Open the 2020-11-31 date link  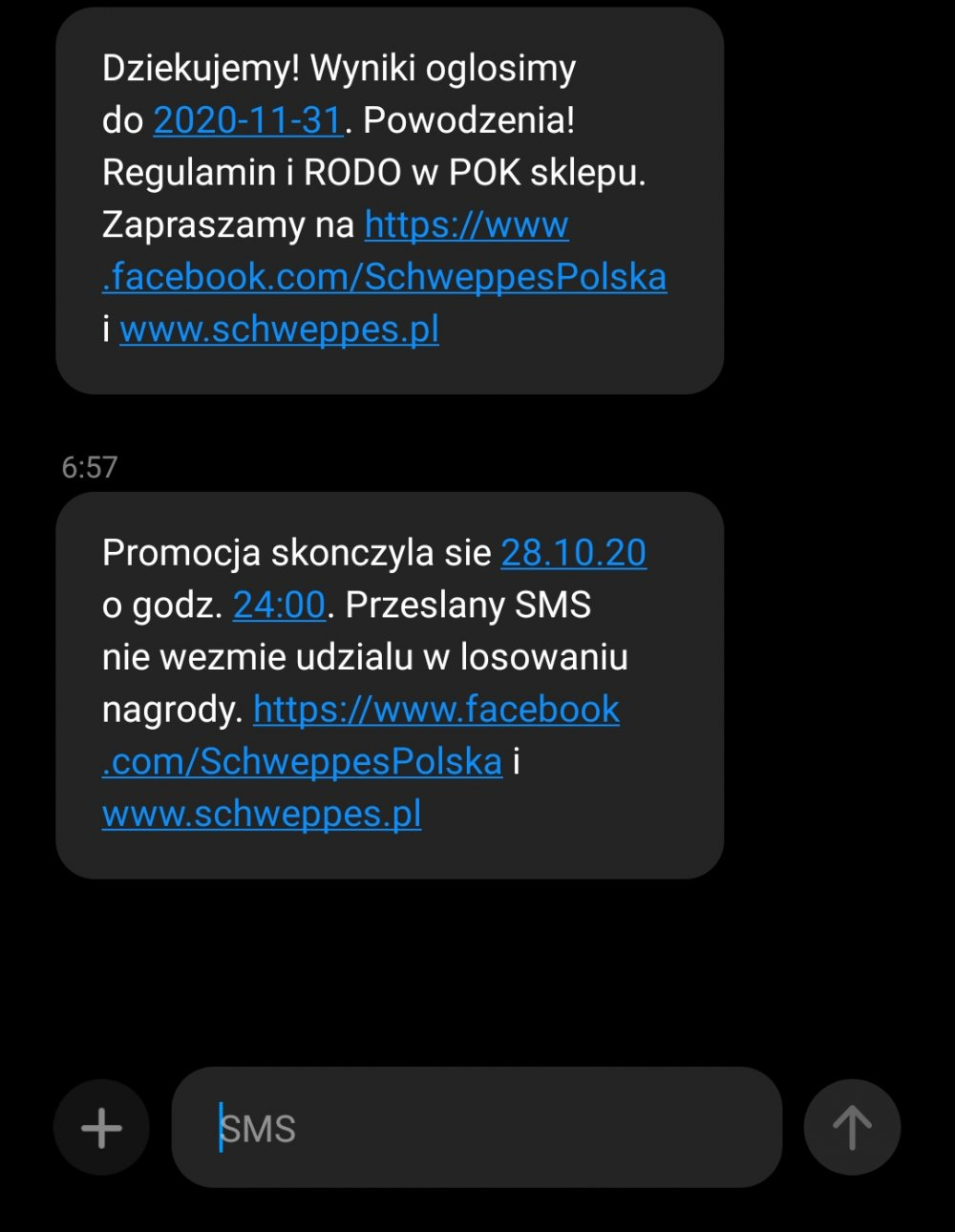[x=247, y=120]
